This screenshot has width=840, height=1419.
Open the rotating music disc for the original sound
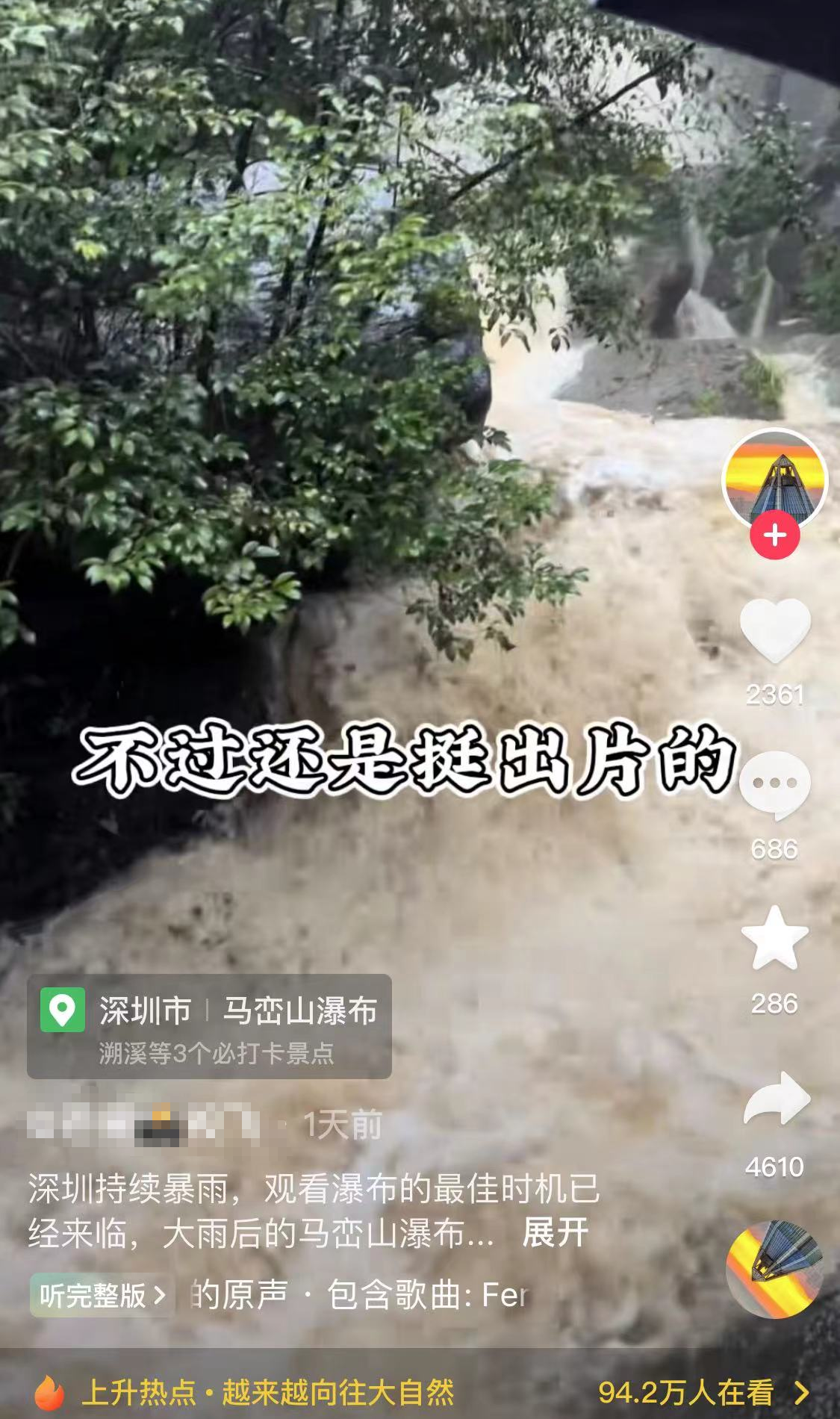[774, 1269]
